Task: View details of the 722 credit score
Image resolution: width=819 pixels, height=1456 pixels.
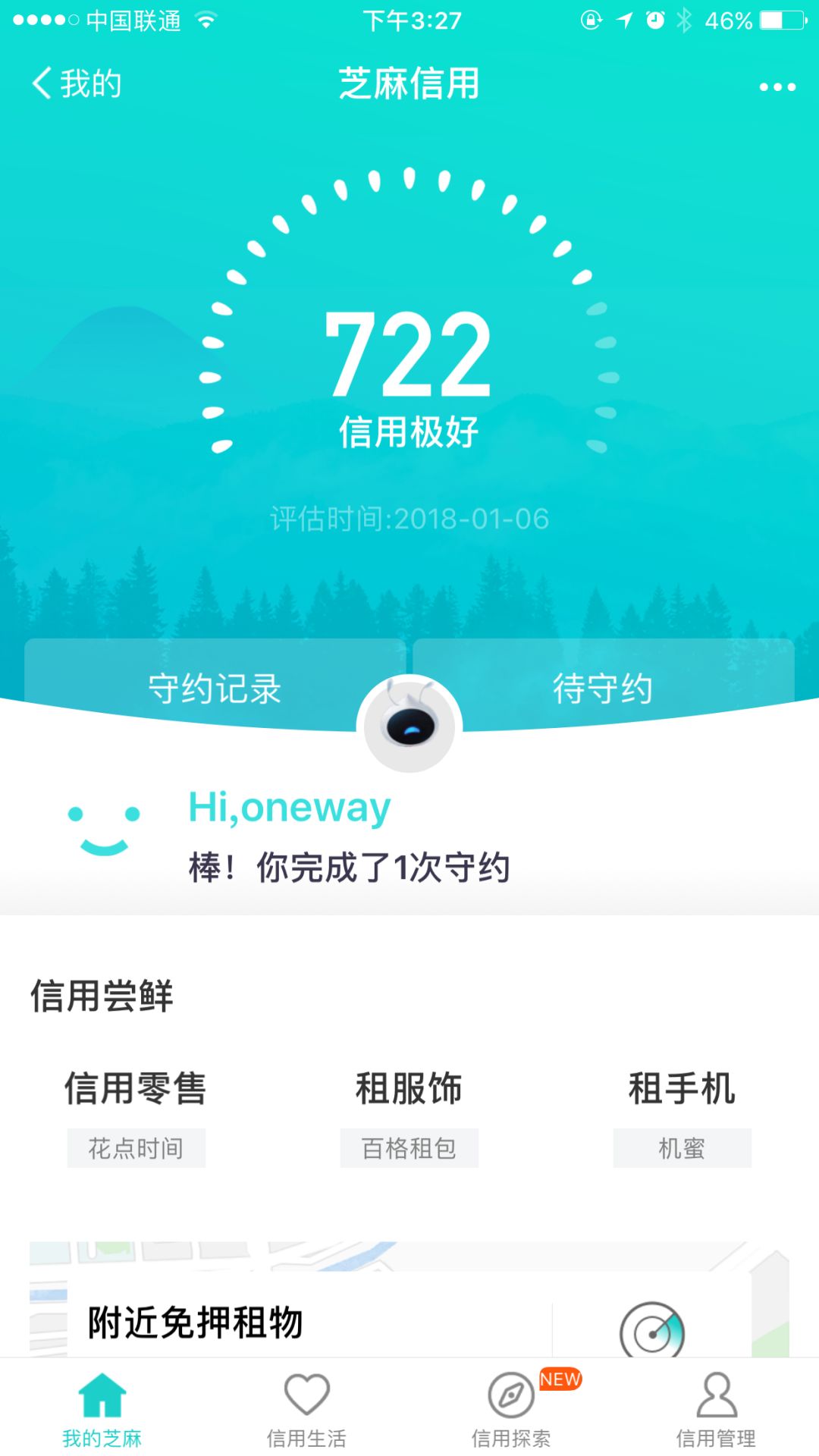Action: pos(409,356)
